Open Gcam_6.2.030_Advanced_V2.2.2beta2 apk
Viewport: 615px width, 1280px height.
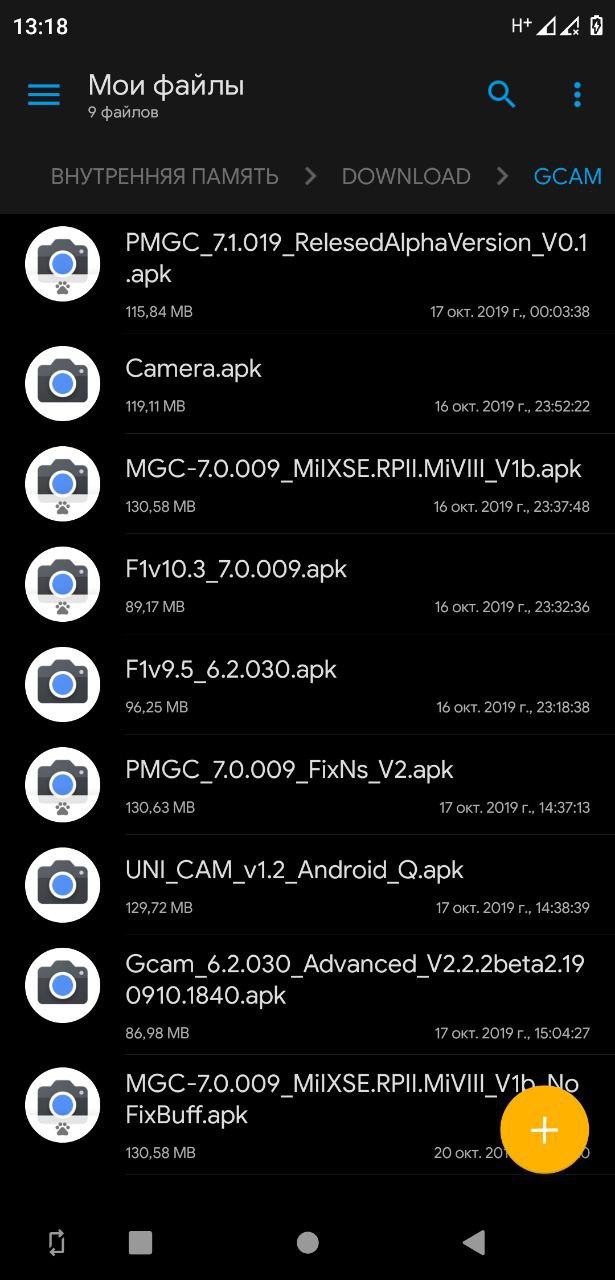click(307, 994)
